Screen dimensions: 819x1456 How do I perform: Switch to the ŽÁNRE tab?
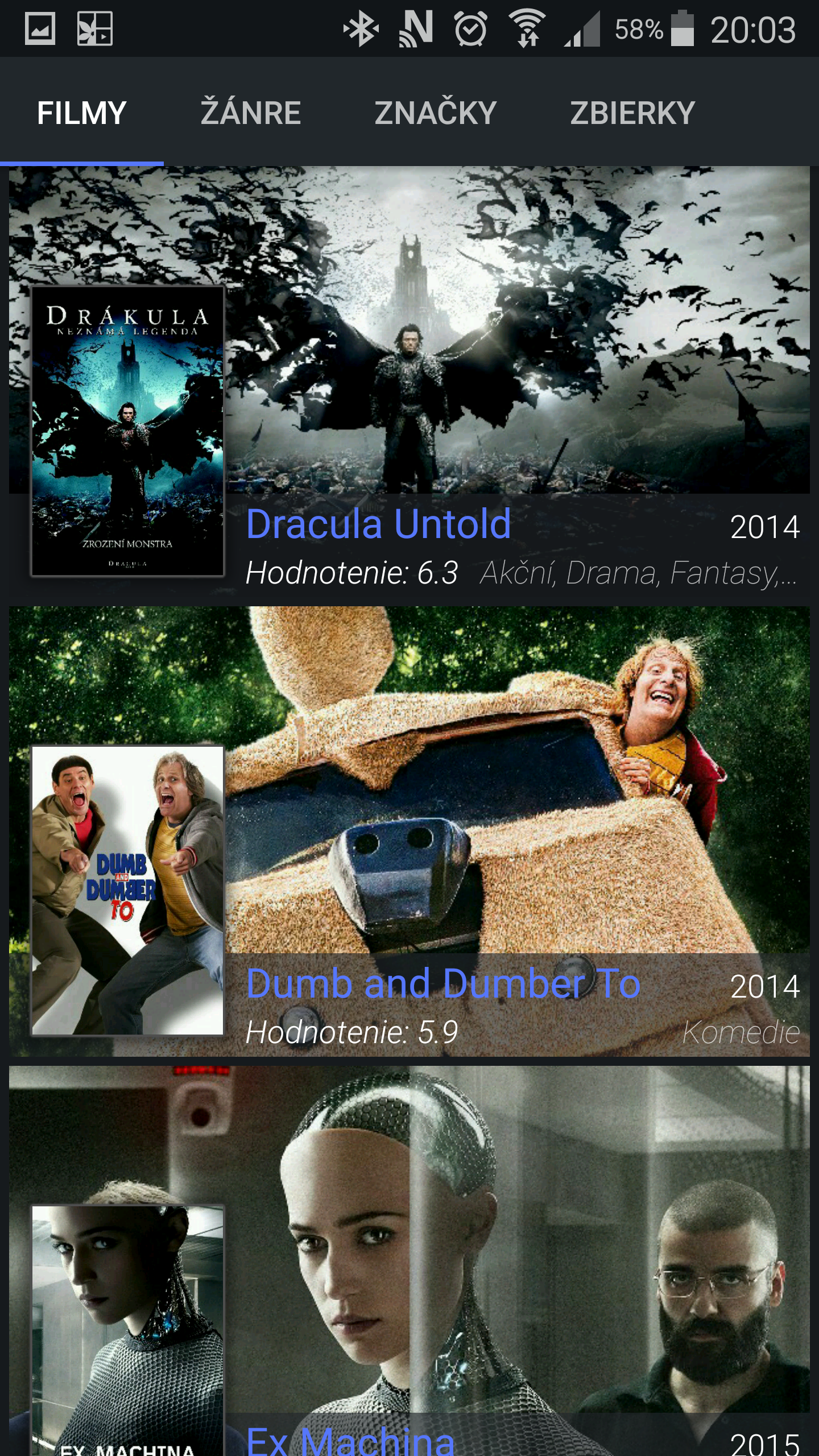pos(251,113)
